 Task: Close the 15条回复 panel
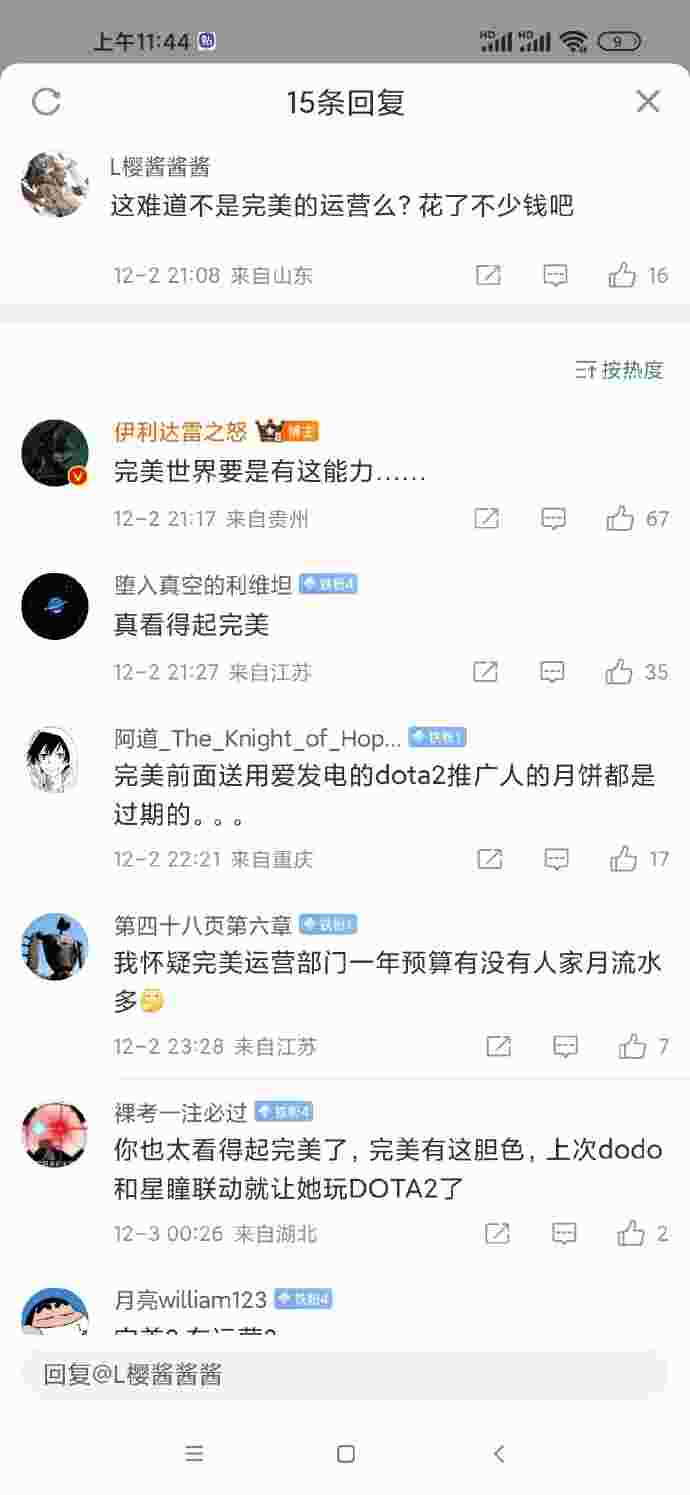(648, 101)
